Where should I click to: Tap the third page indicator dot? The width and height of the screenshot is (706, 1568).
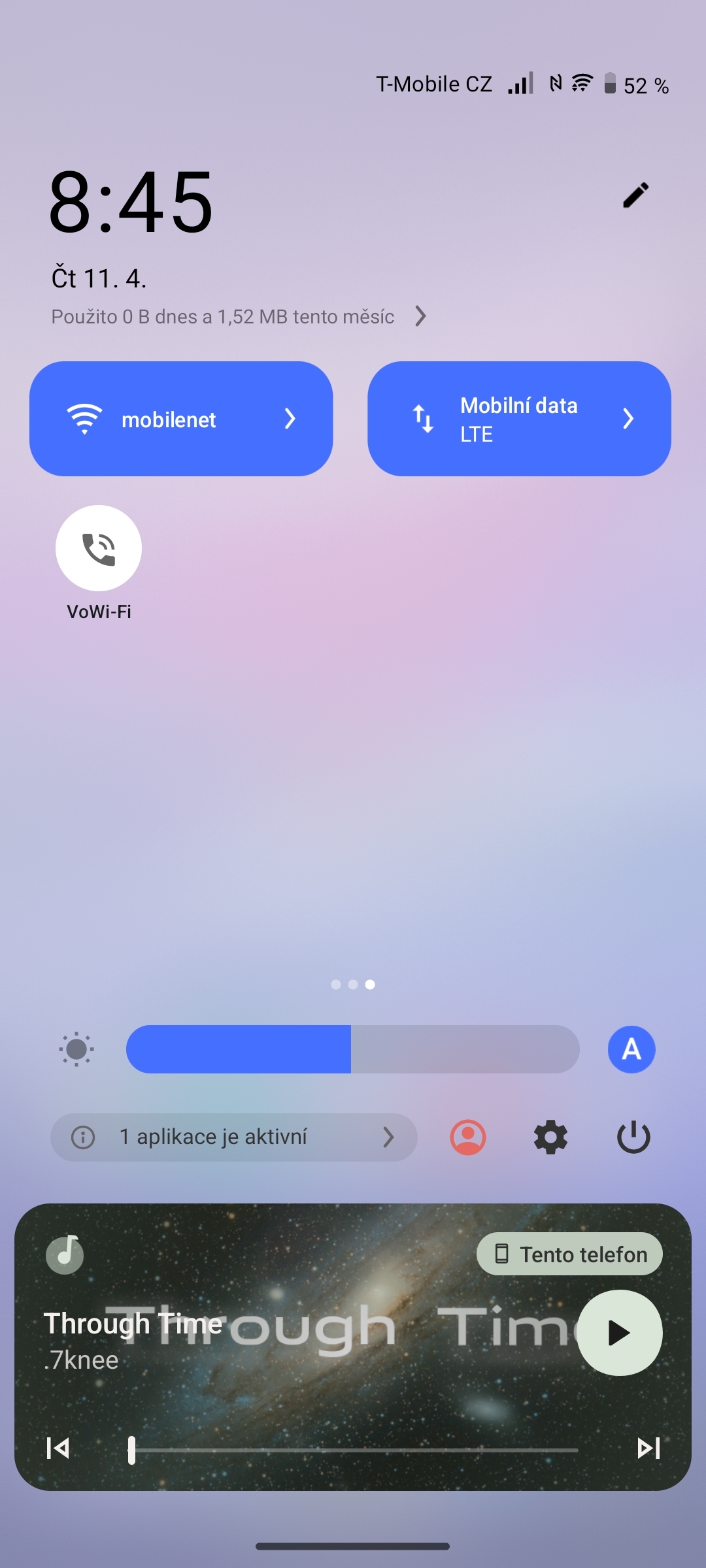click(370, 985)
